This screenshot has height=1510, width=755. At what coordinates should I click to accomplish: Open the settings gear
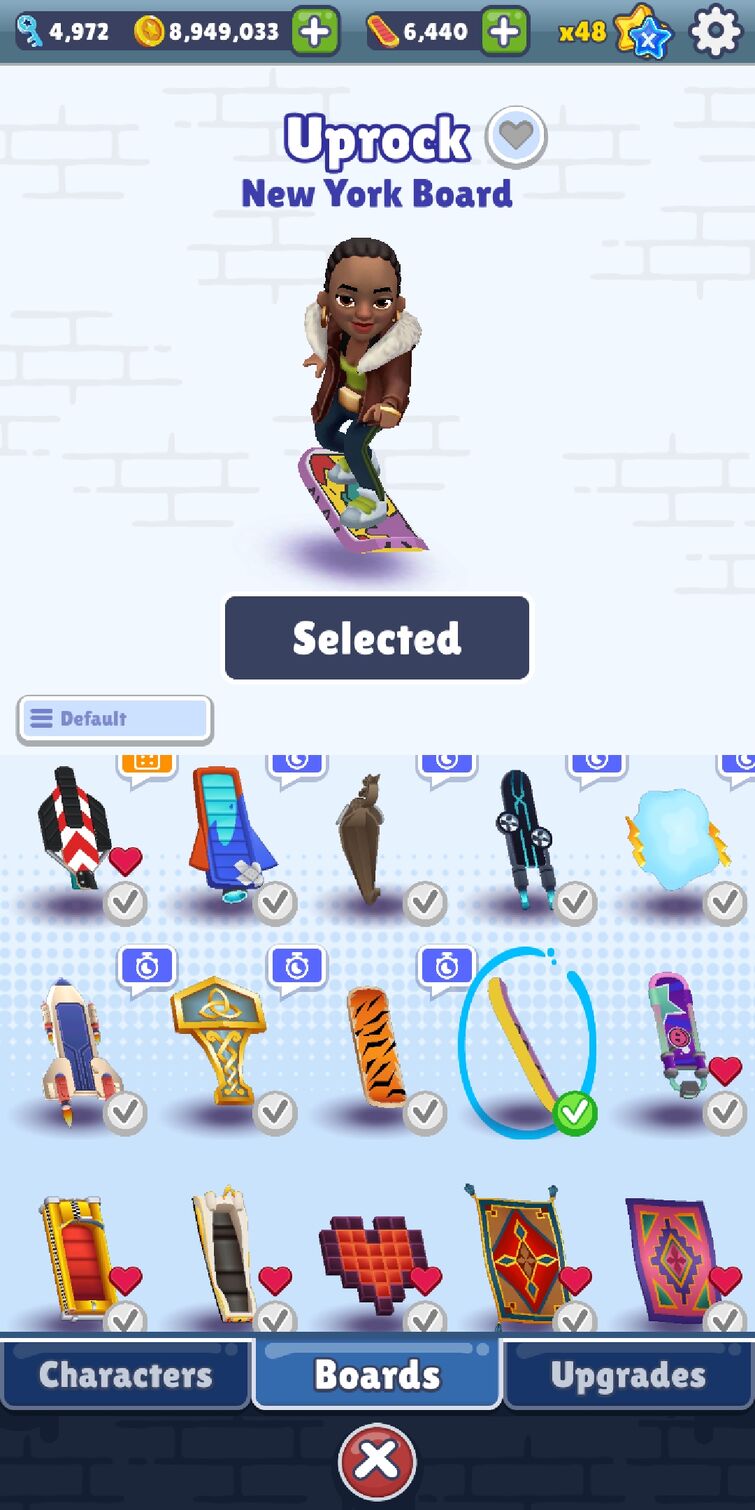716,31
